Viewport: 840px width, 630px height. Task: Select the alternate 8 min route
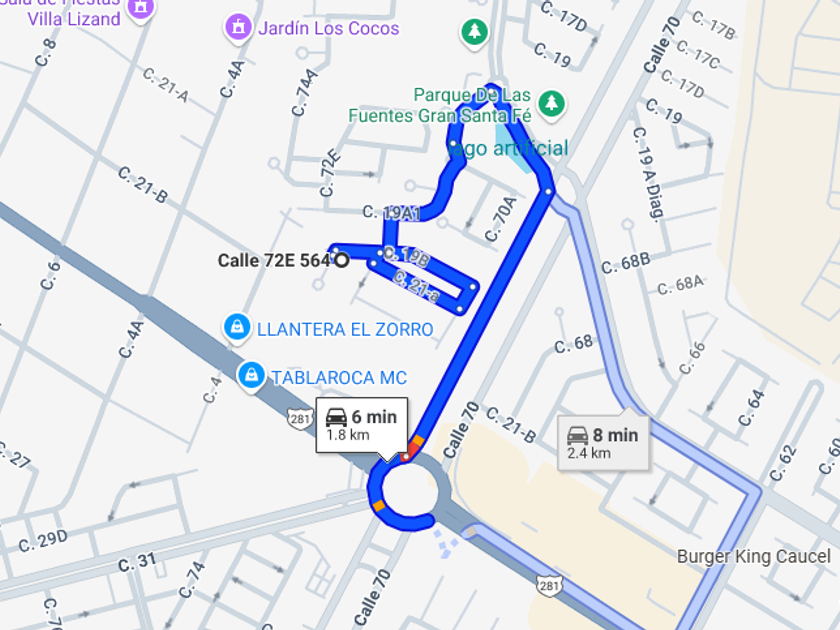tap(603, 443)
